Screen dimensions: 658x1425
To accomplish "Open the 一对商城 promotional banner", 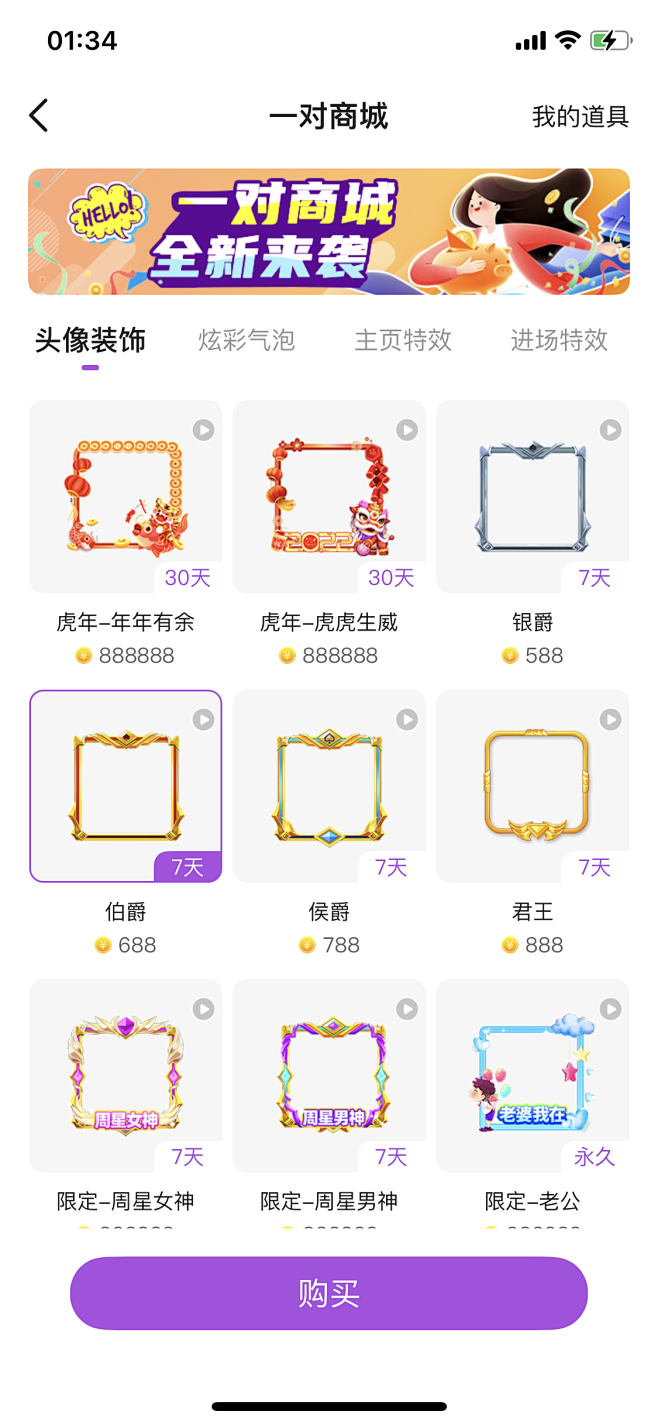I will [x=329, y=232].
